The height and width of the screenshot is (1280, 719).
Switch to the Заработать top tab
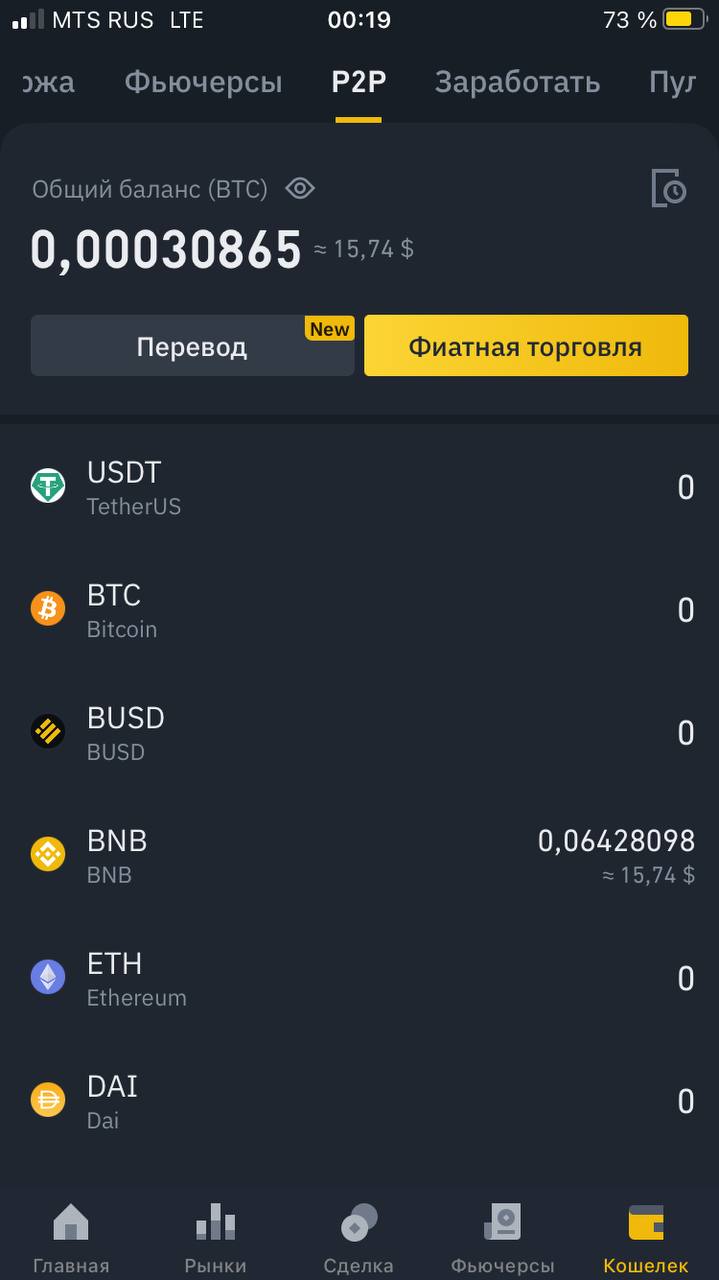pyautogui.click(x=517, y=82)
